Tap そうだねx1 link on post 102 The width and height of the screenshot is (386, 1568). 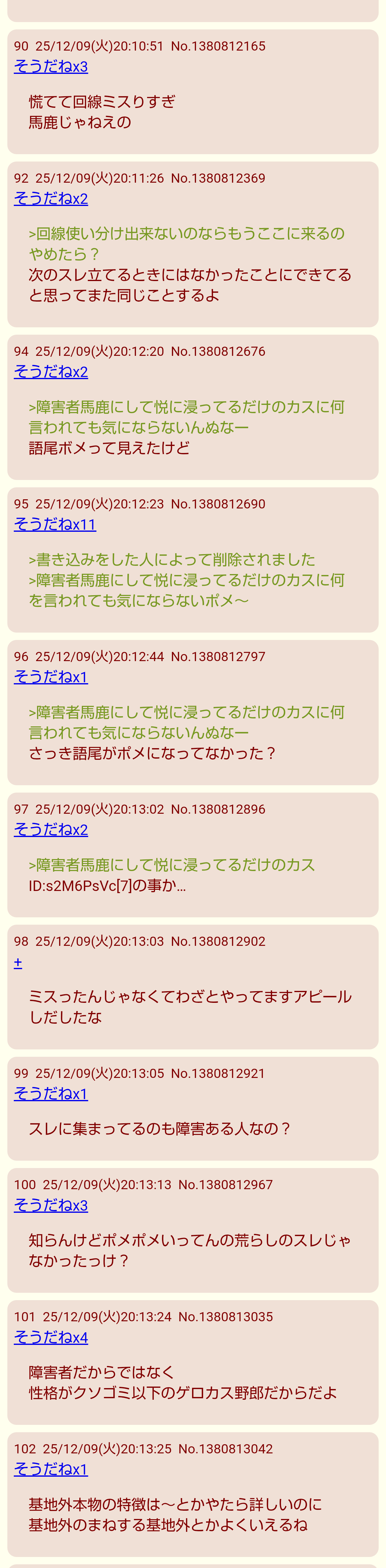51,1469
